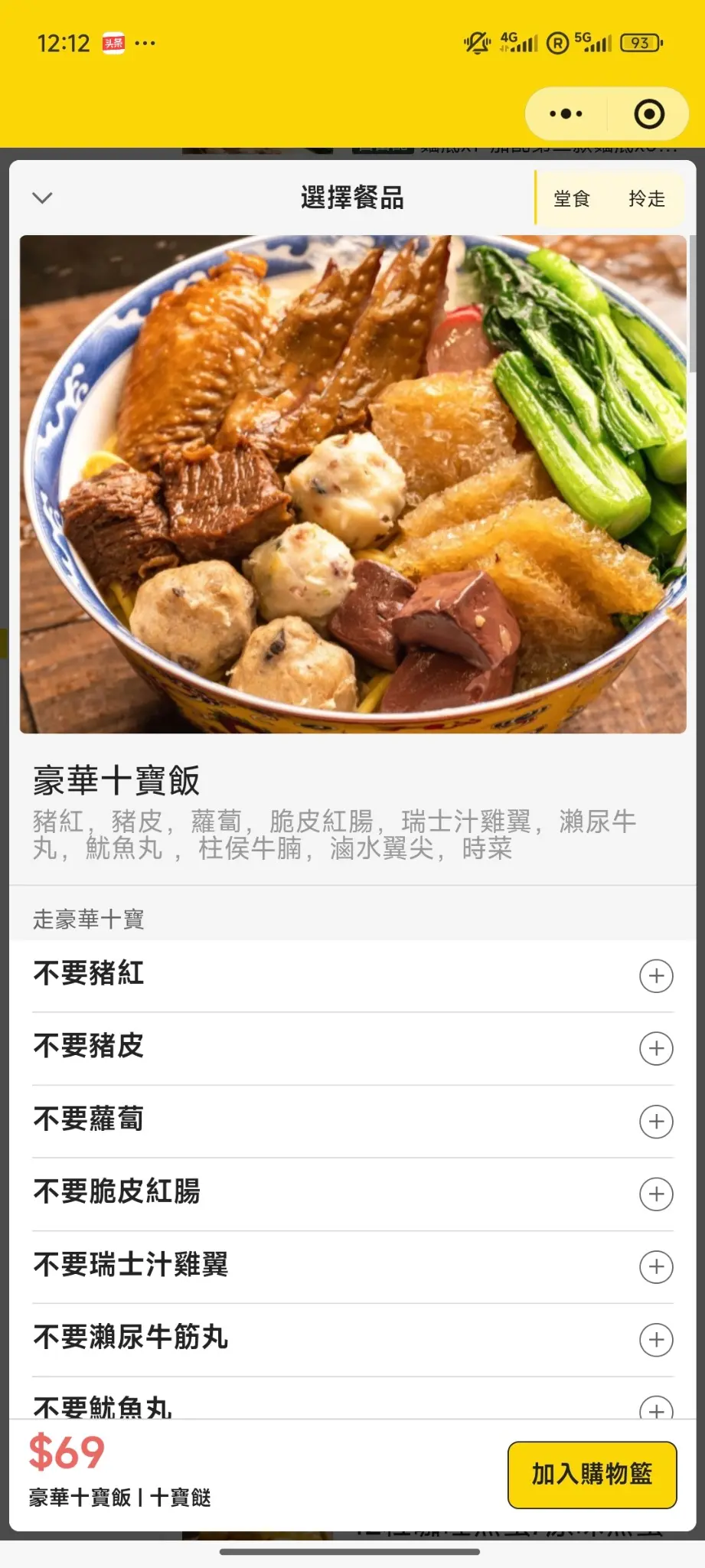705x1568 pixels.
Task: Add the 不要豬皮 option
Action: [x=656, y=1049]
